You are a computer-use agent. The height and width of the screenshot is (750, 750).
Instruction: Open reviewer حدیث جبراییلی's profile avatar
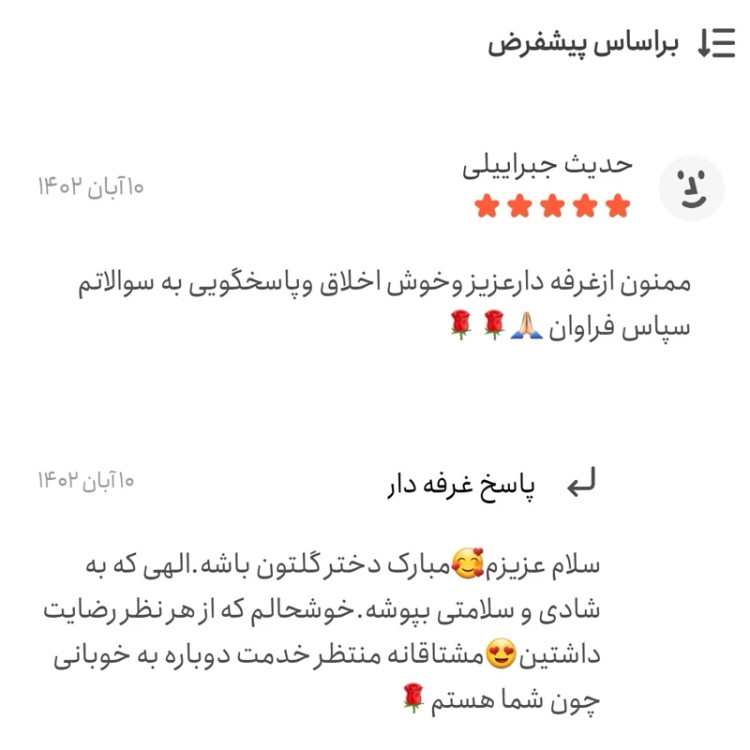tap(692, 188)
